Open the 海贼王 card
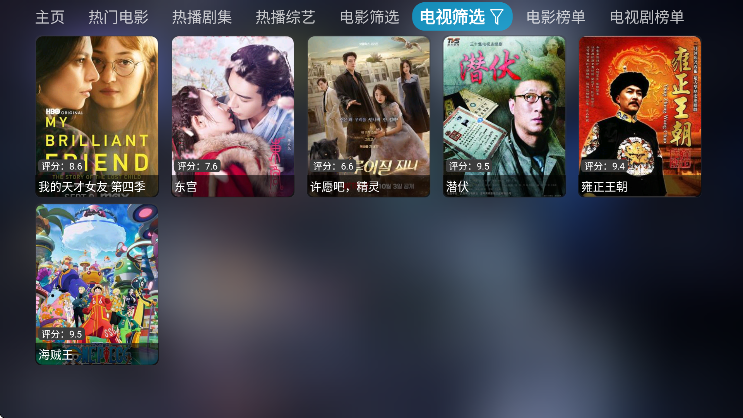 click(x=97, y=285)
